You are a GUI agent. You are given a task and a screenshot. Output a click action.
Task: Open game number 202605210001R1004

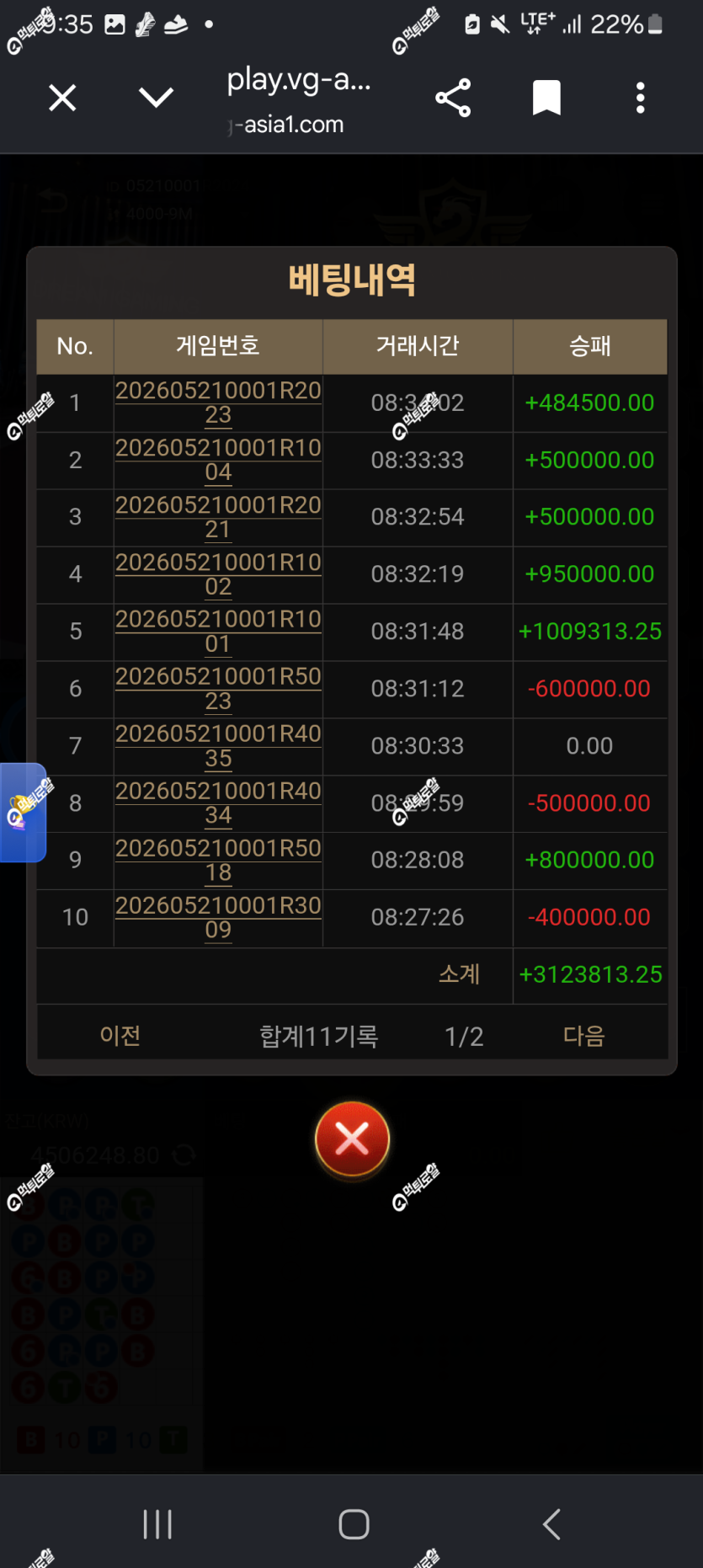pos(218,460)
